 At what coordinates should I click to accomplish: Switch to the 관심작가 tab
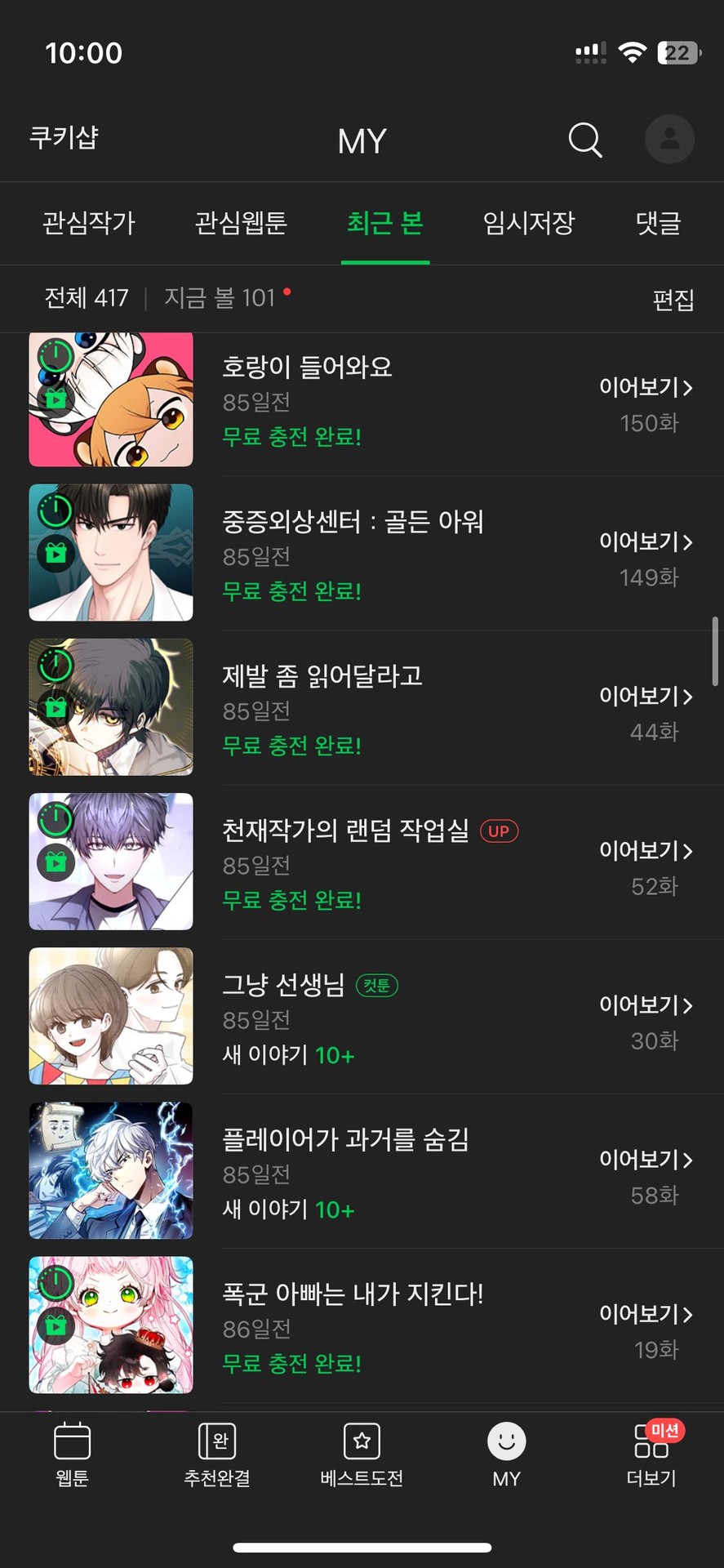point(89,223)
